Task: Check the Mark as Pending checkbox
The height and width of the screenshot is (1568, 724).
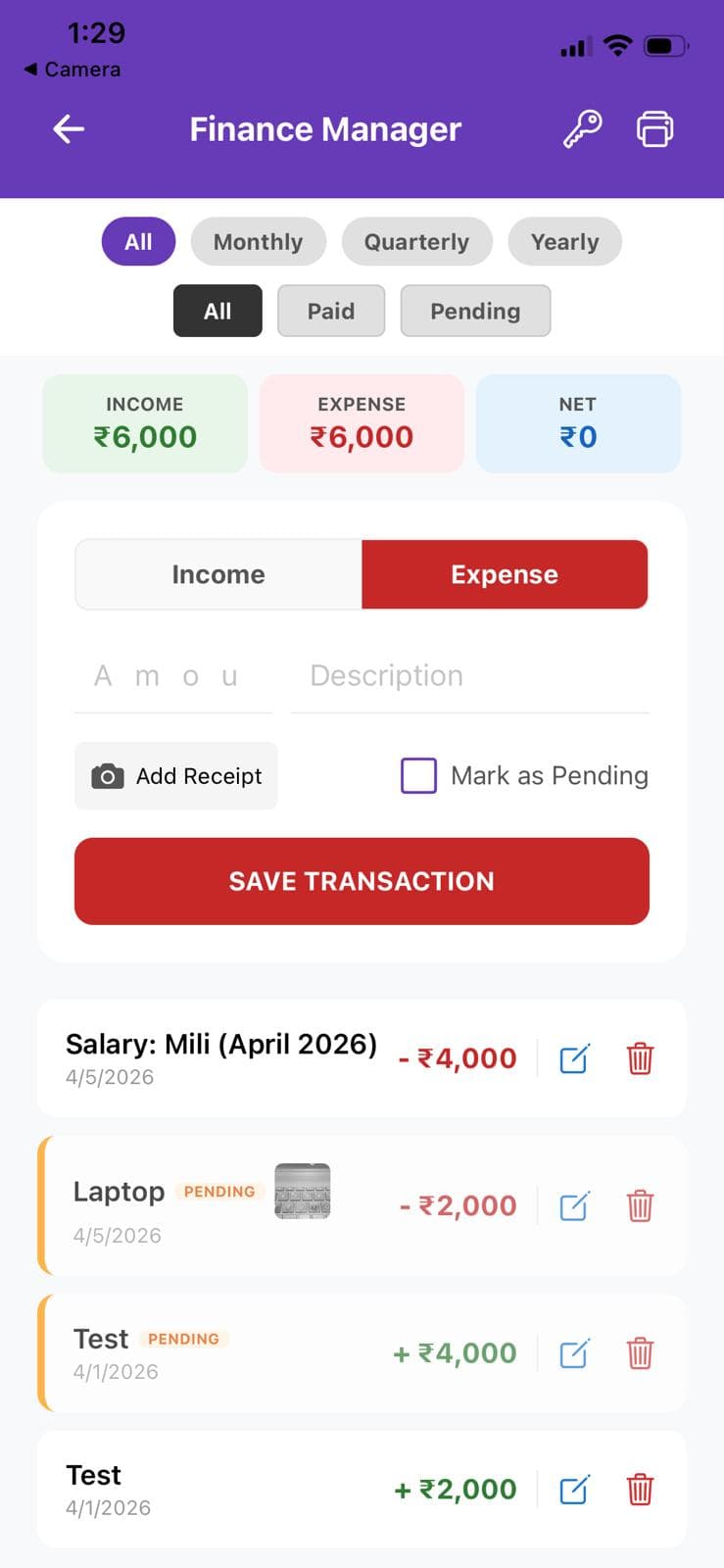Action: (418, 775)
